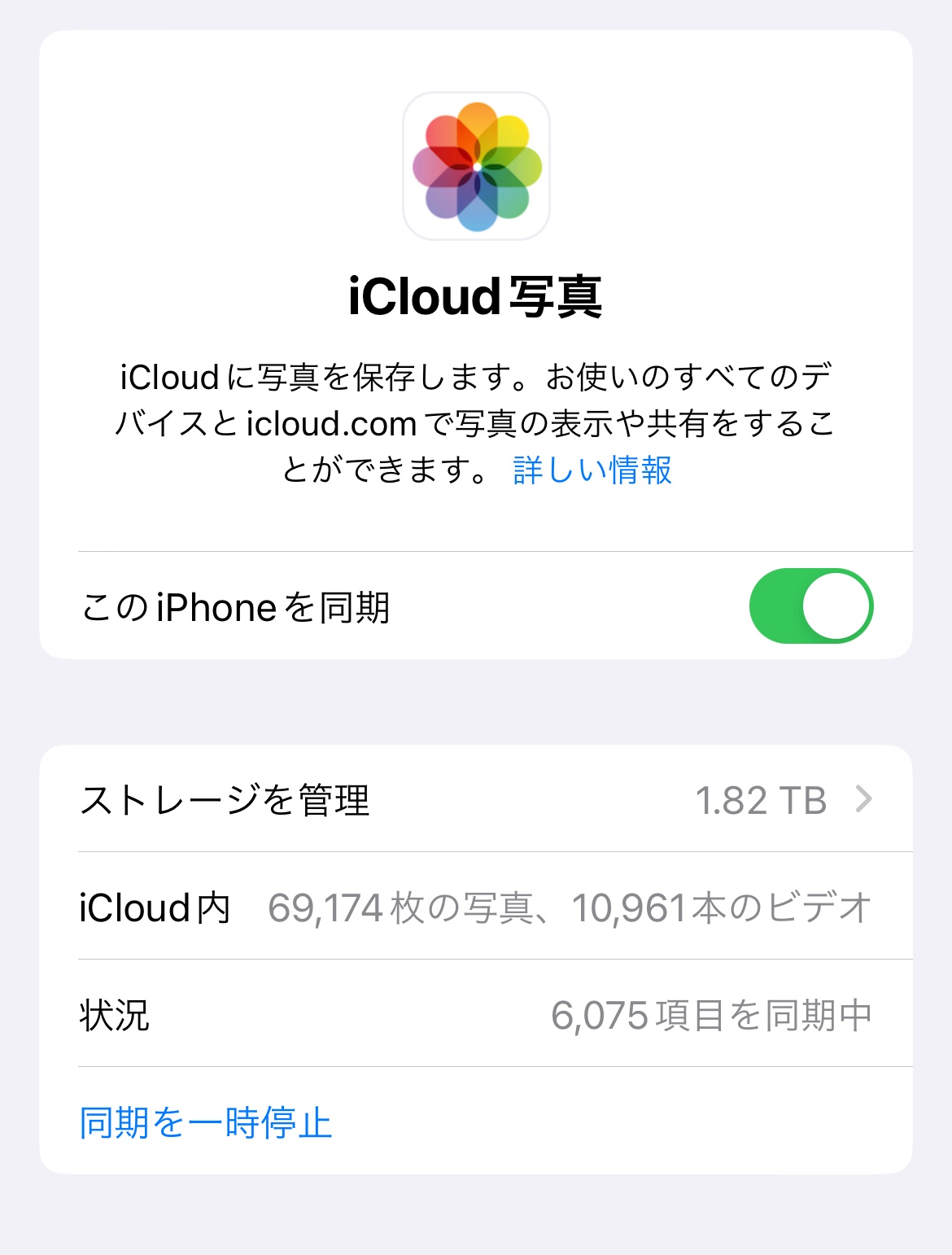This screenshot has height=1255, width=952.
Task: Open the 詳しい情報 link
Action: click(592, 470)
